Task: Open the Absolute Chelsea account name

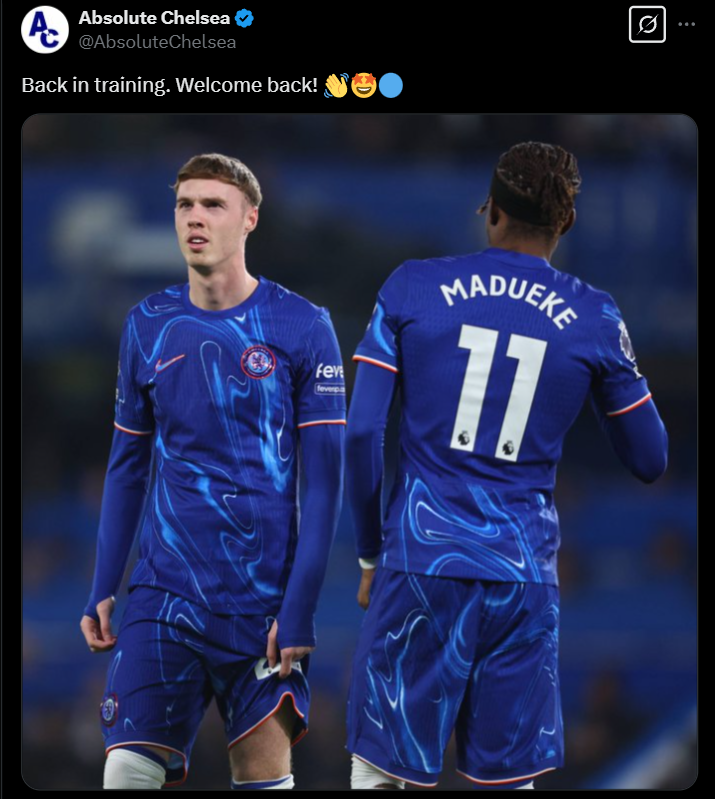Action: 153,19
